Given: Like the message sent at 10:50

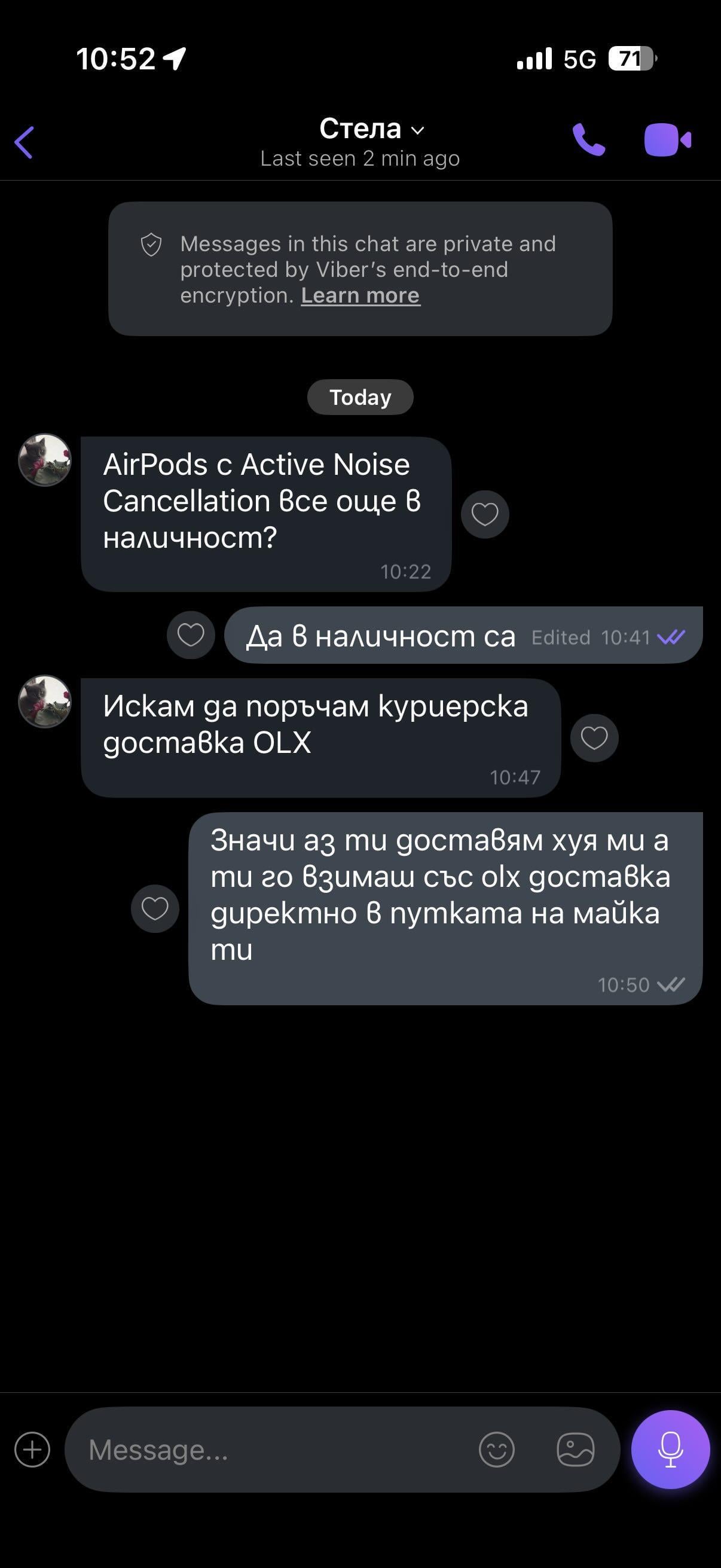Looking at the screenshot, I should (155, 908).
